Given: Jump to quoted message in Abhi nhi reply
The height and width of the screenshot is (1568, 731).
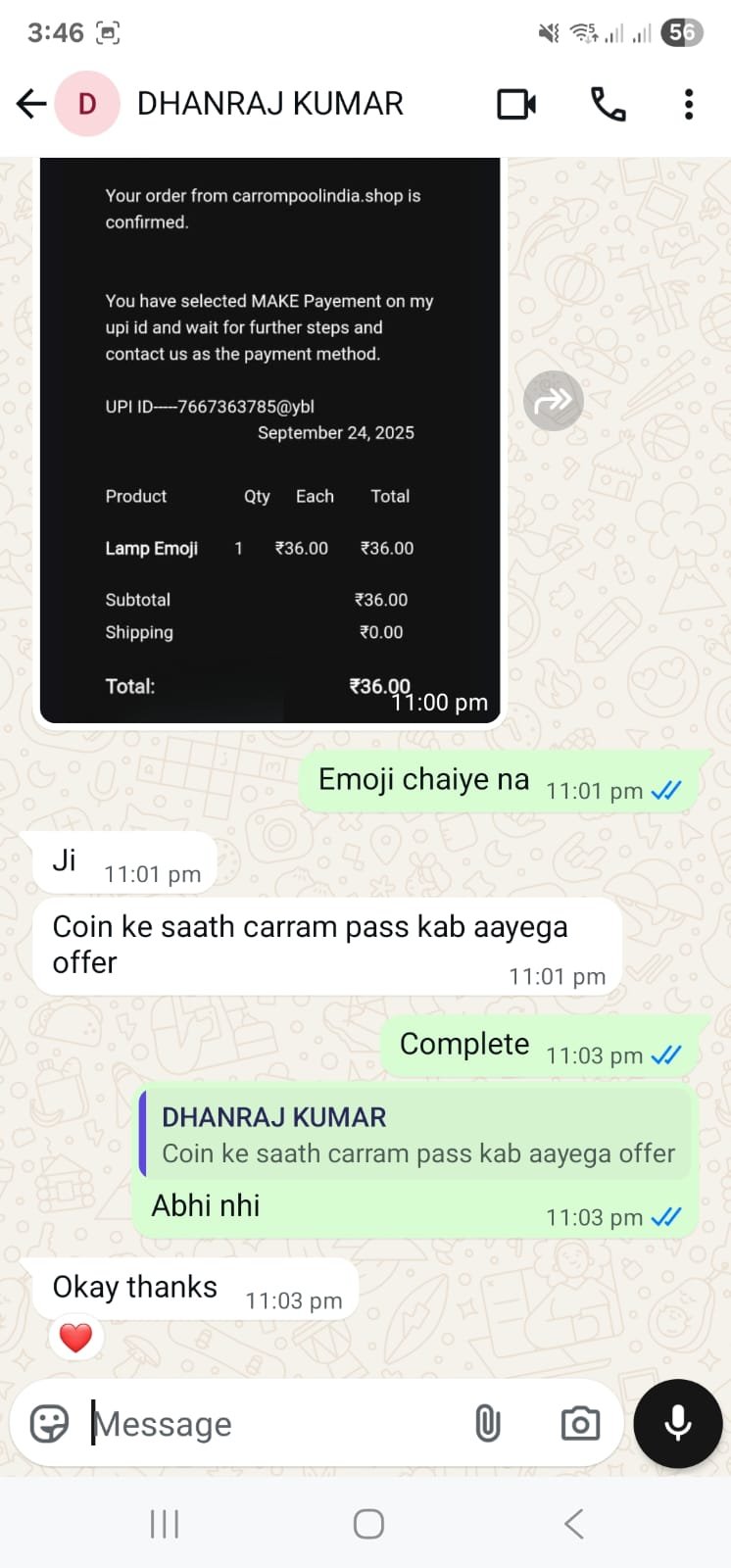Looking at the screenshot, I should pos(416,1136).
